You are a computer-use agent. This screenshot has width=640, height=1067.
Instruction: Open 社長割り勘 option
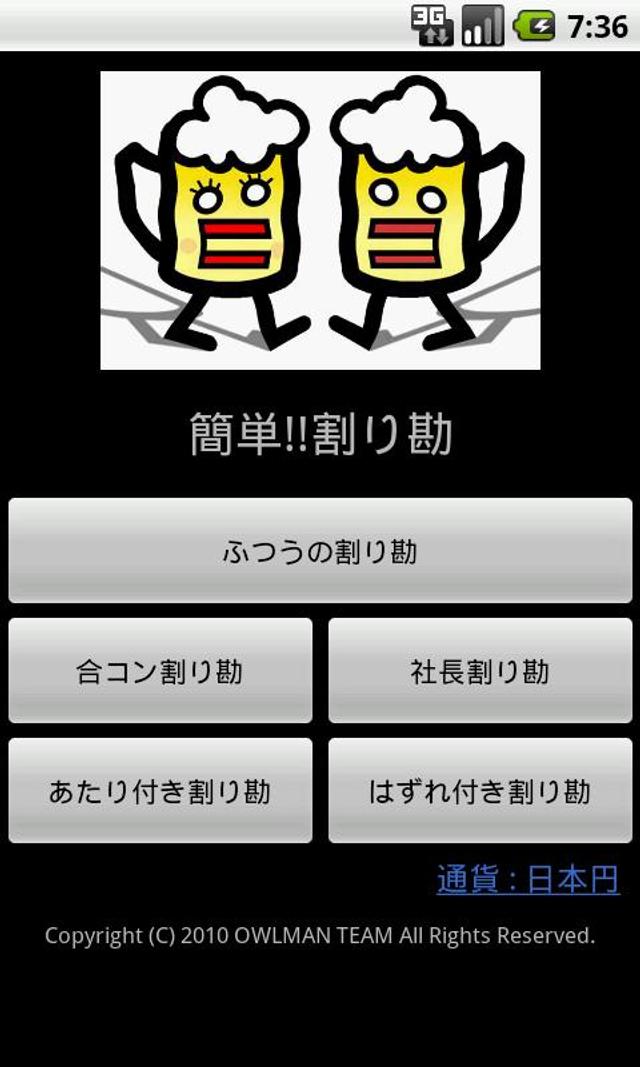click(x=480, y=671)
